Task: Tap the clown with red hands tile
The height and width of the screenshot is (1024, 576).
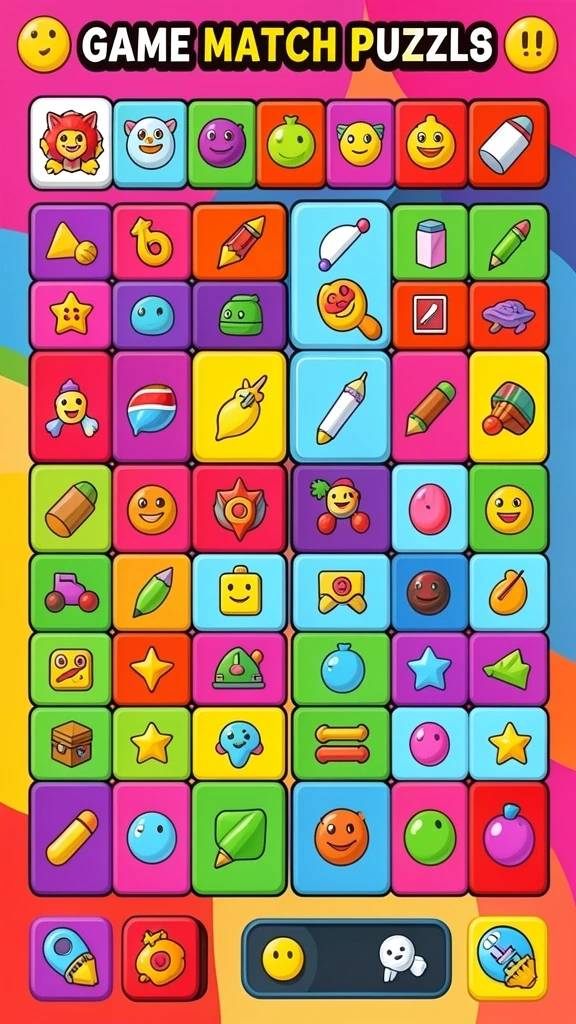Action: 340,508
